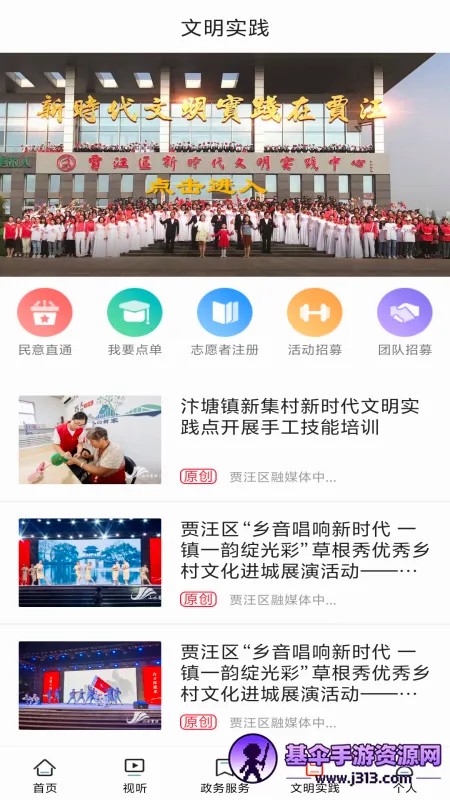Switch to the 首页 tab
This screenshot has height=800, width=450.
(x=45, y=775)
